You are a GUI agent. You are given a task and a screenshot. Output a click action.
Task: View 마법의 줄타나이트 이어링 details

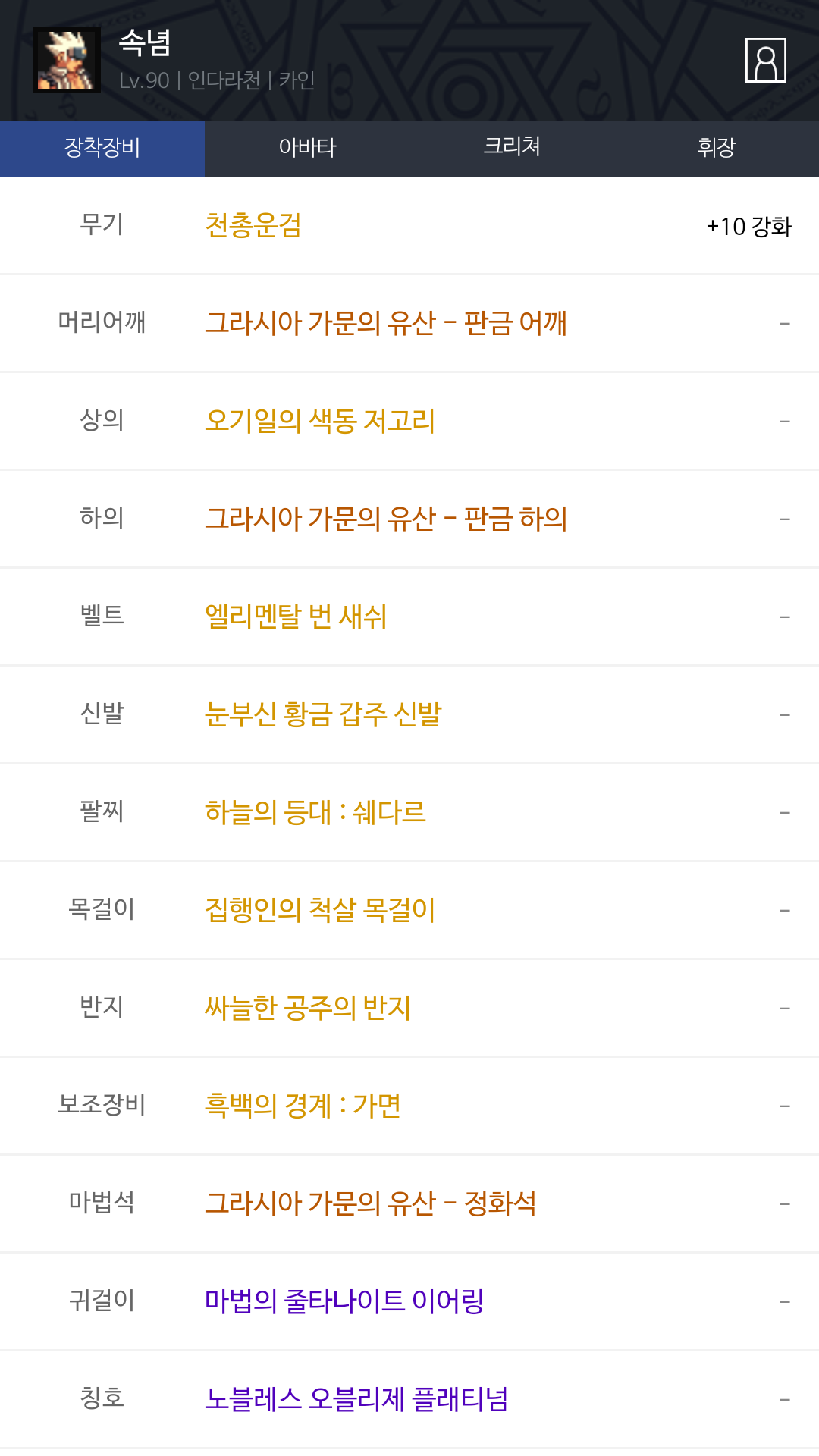[x=344, y=1302]
